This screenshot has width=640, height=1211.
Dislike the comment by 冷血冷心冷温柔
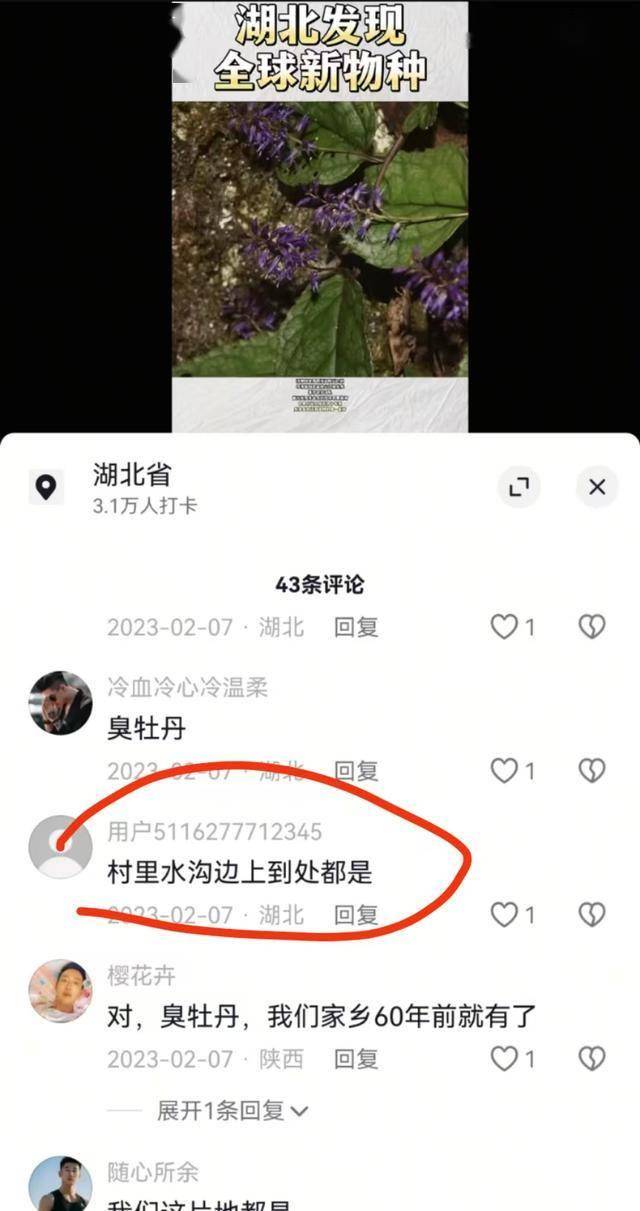tap(592, 771)
